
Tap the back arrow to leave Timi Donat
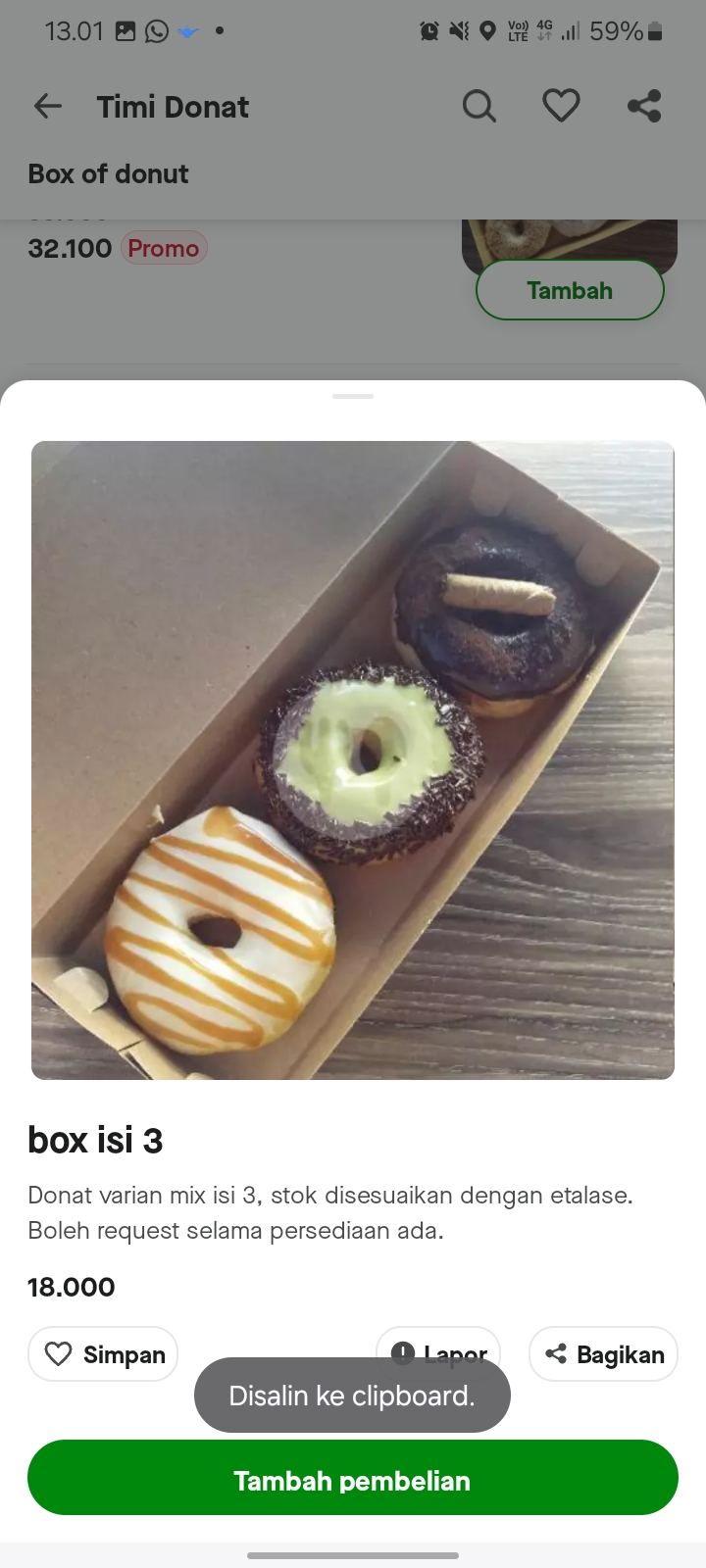[47, 106]
